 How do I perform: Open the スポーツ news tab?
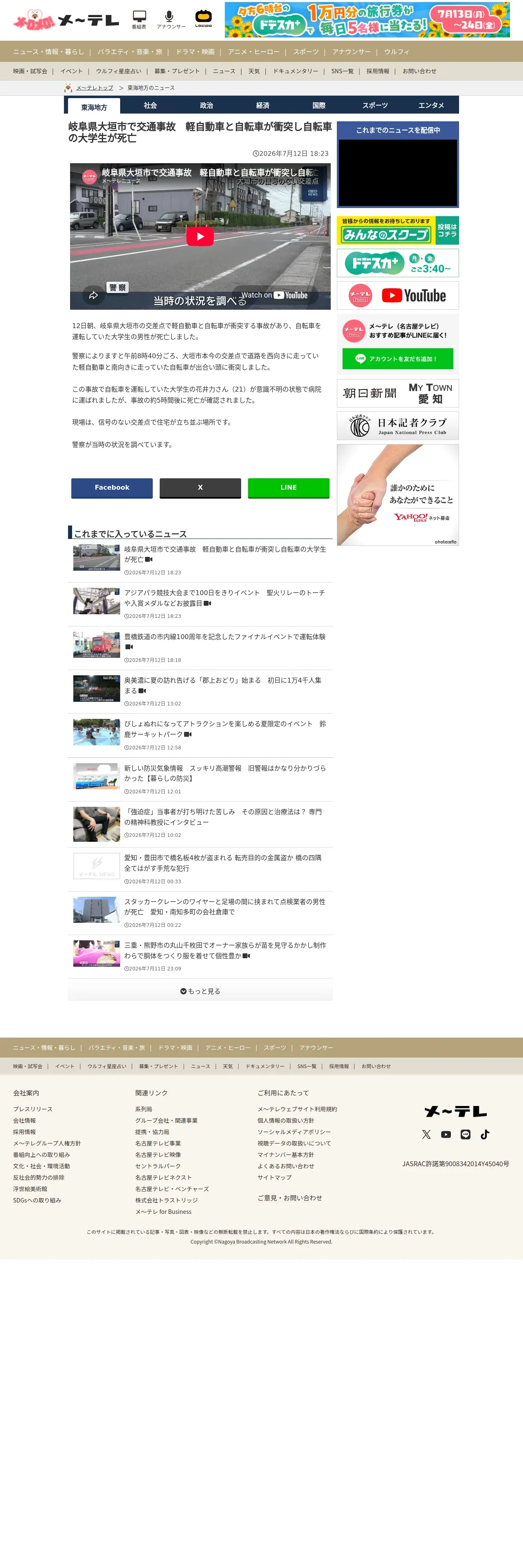click(375, 105)
